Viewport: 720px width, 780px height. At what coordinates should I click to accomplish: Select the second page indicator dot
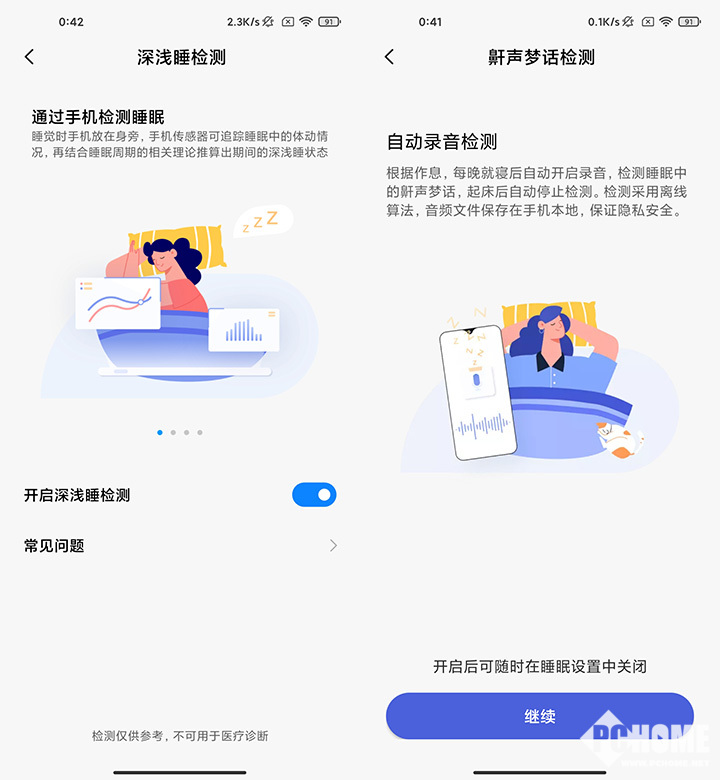pos(173,433)
